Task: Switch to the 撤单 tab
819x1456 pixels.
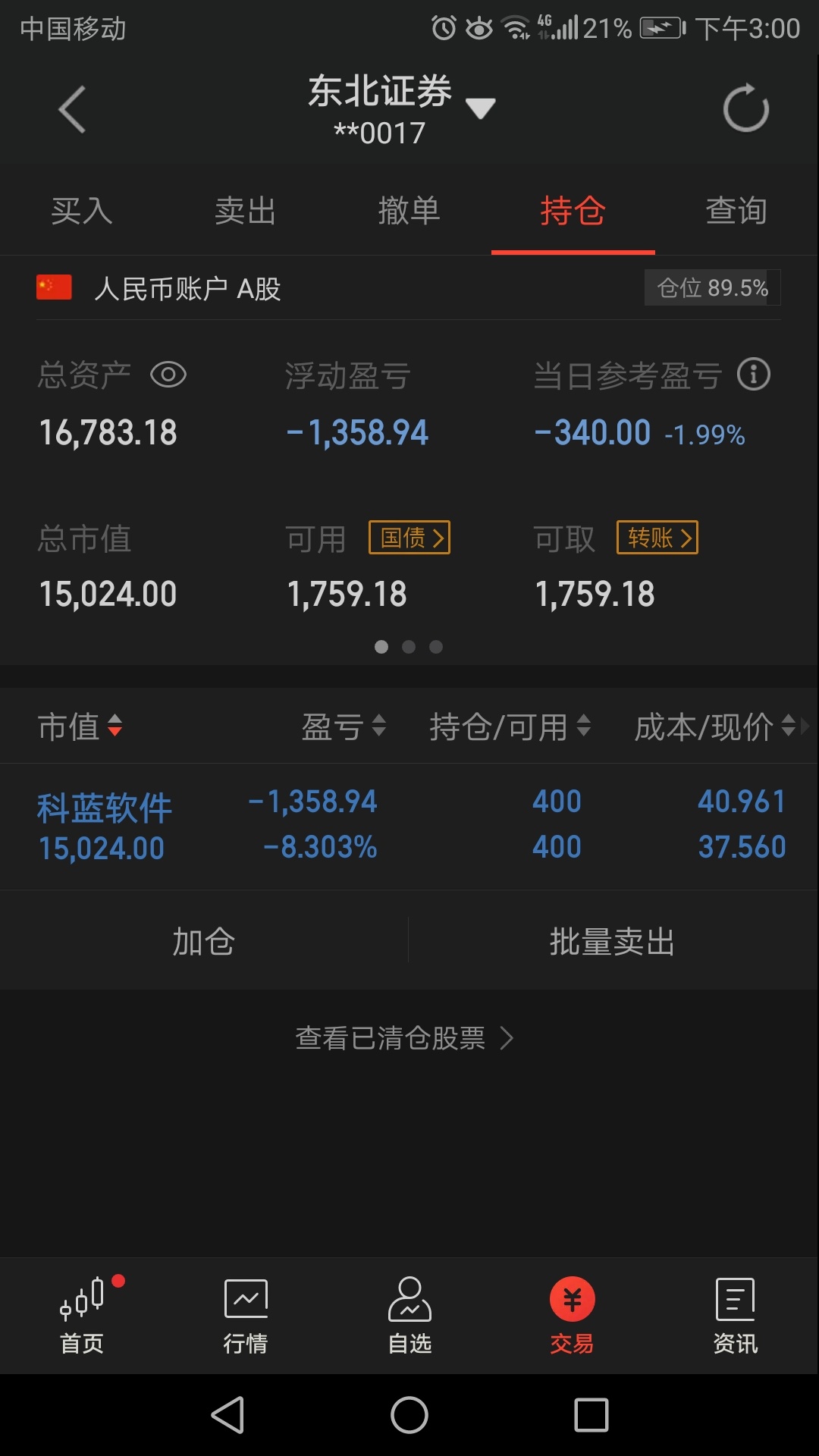Action: [x=409, y=211]
